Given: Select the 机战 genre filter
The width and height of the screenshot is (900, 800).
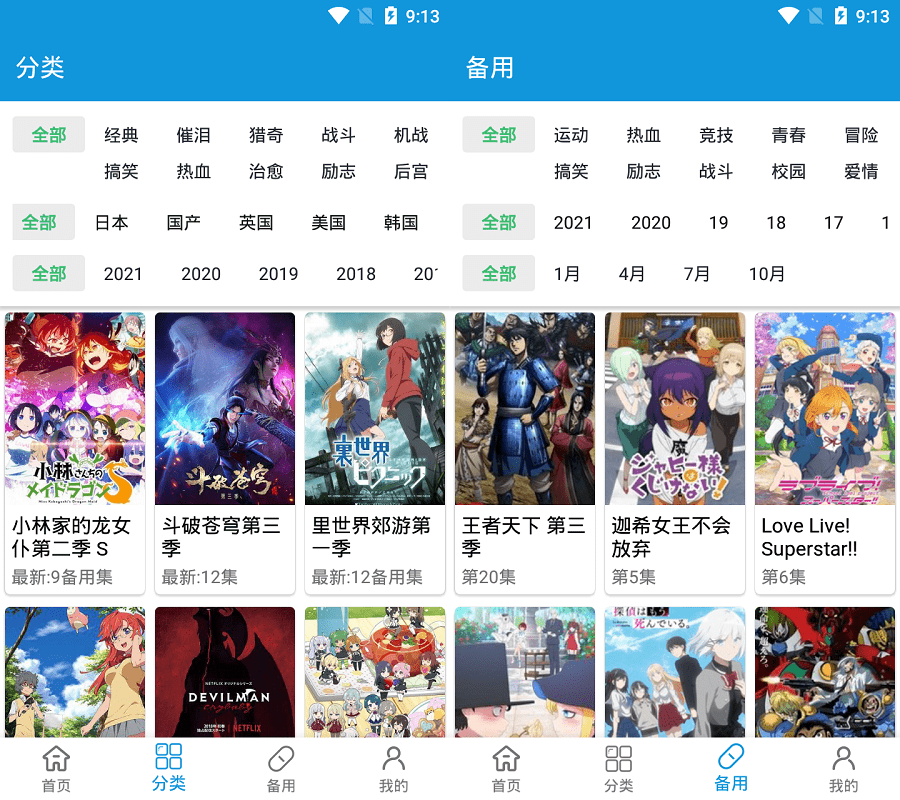Looking at the screenshot, I should tap(411, 135).
